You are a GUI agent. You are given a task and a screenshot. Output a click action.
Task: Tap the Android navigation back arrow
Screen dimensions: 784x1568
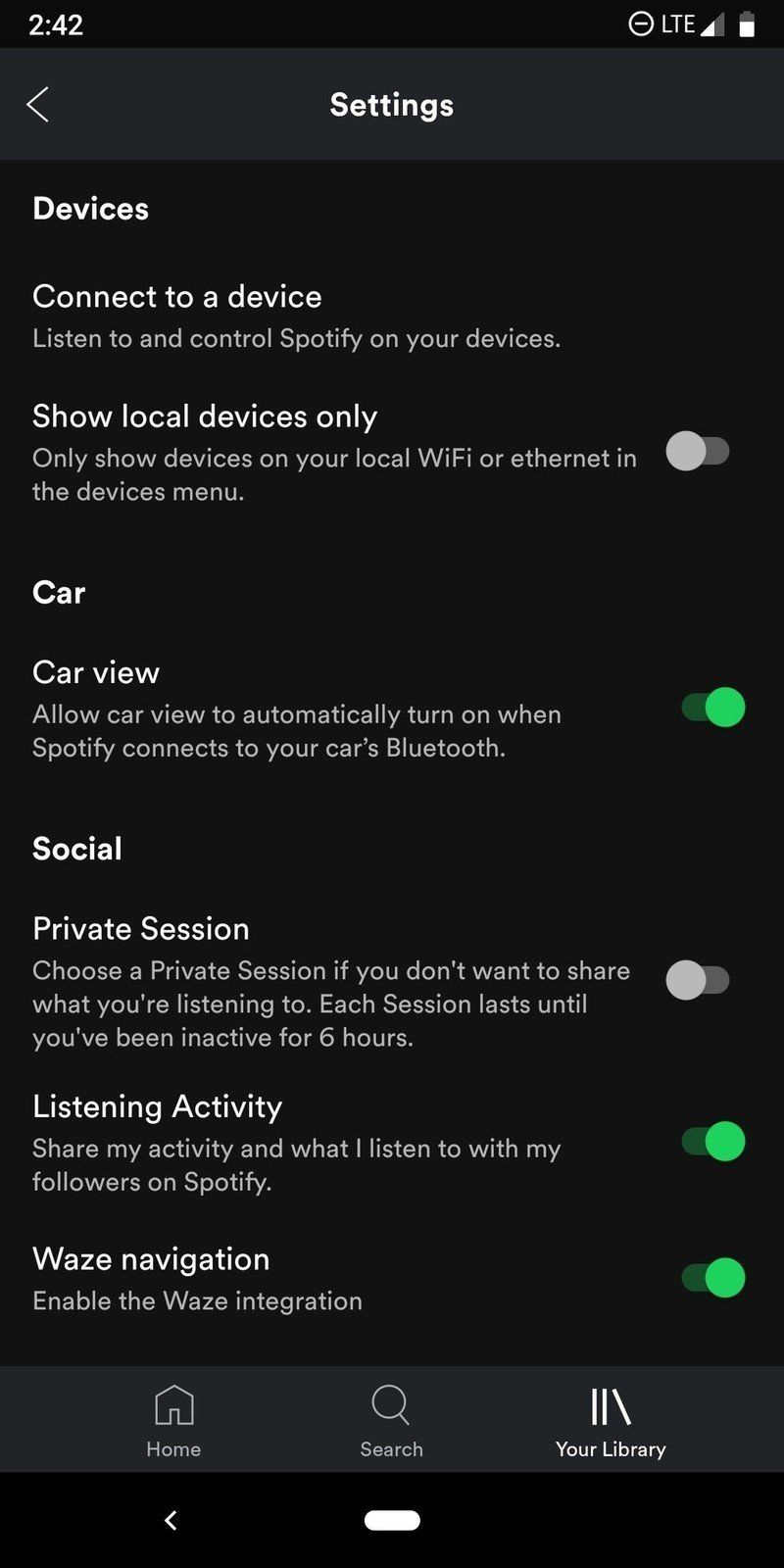click(171, 1520)
